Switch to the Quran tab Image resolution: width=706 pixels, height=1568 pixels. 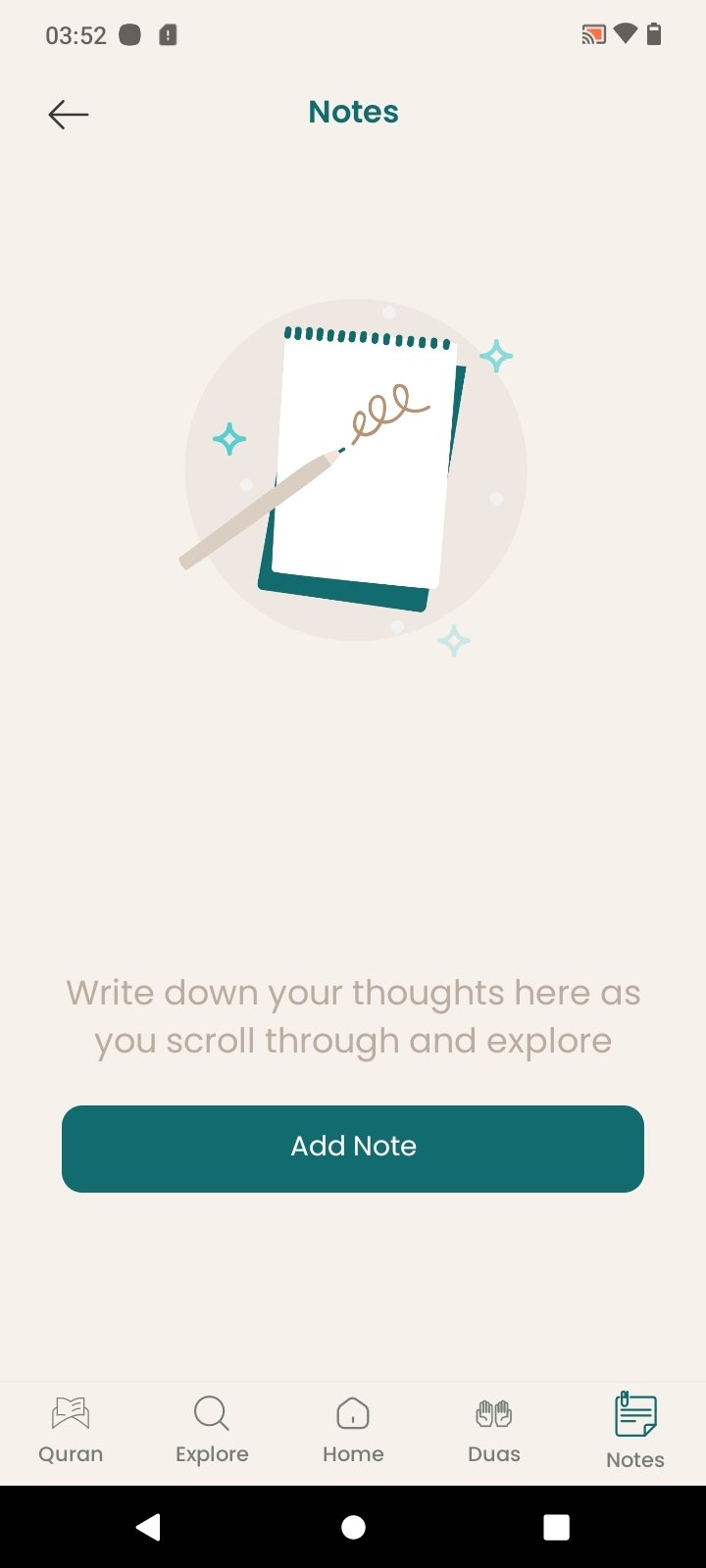pos(71,1431)
